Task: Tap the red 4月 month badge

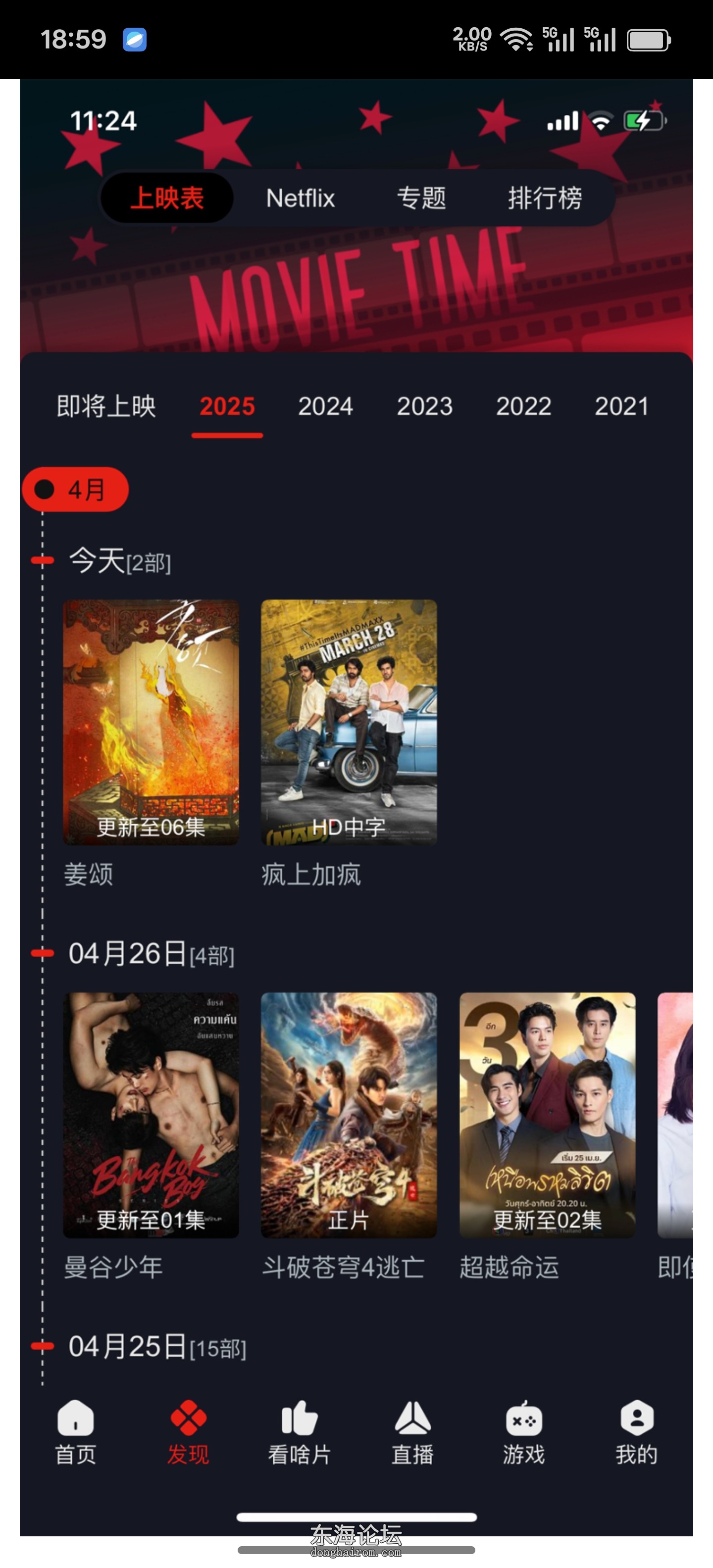Action: pyautogui.click(x=76, y=489)
